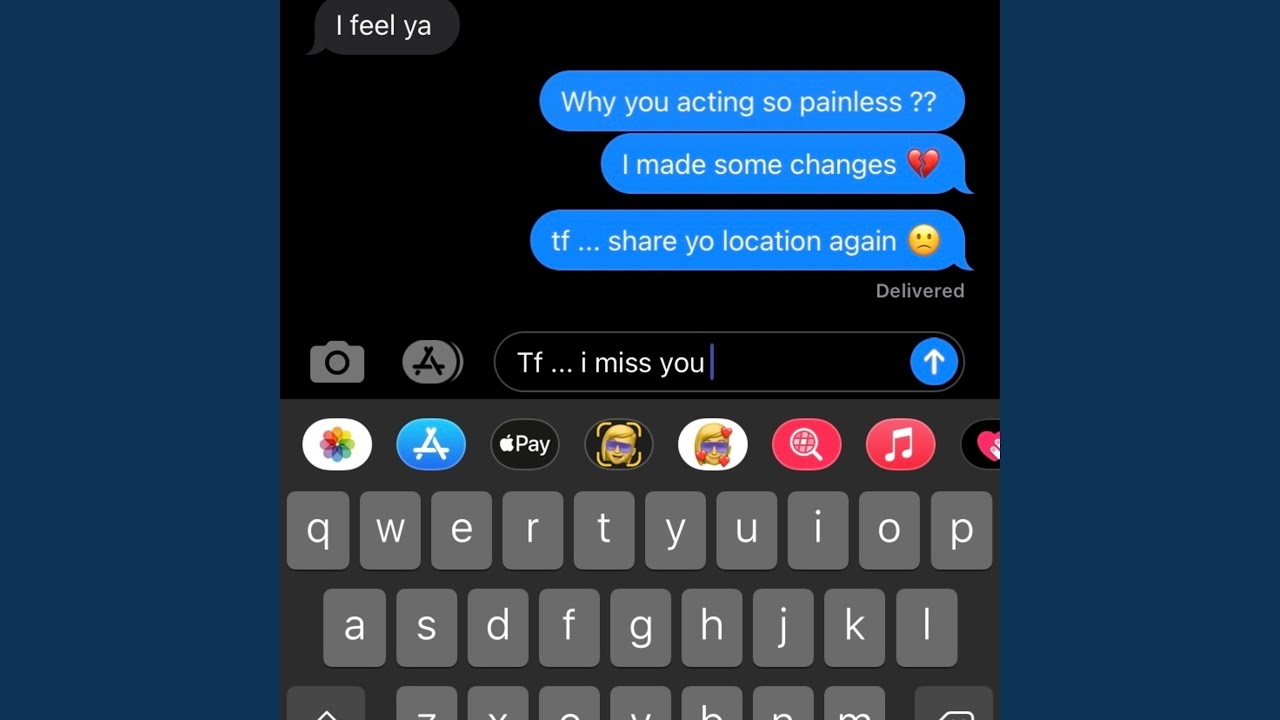Open Memoji stickers with hearts

click(x=713, y=445)
